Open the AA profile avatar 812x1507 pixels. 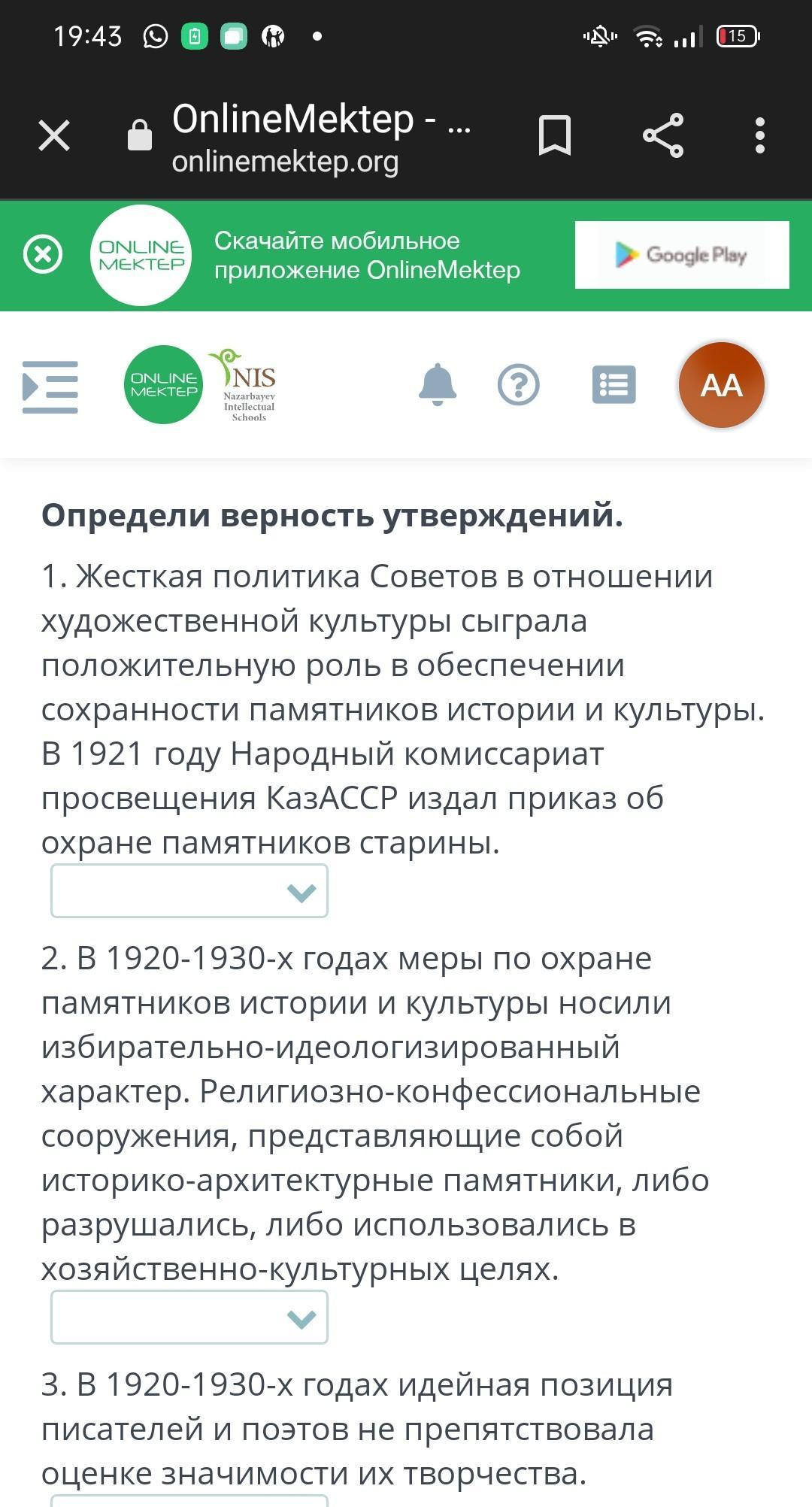[722, 385]
